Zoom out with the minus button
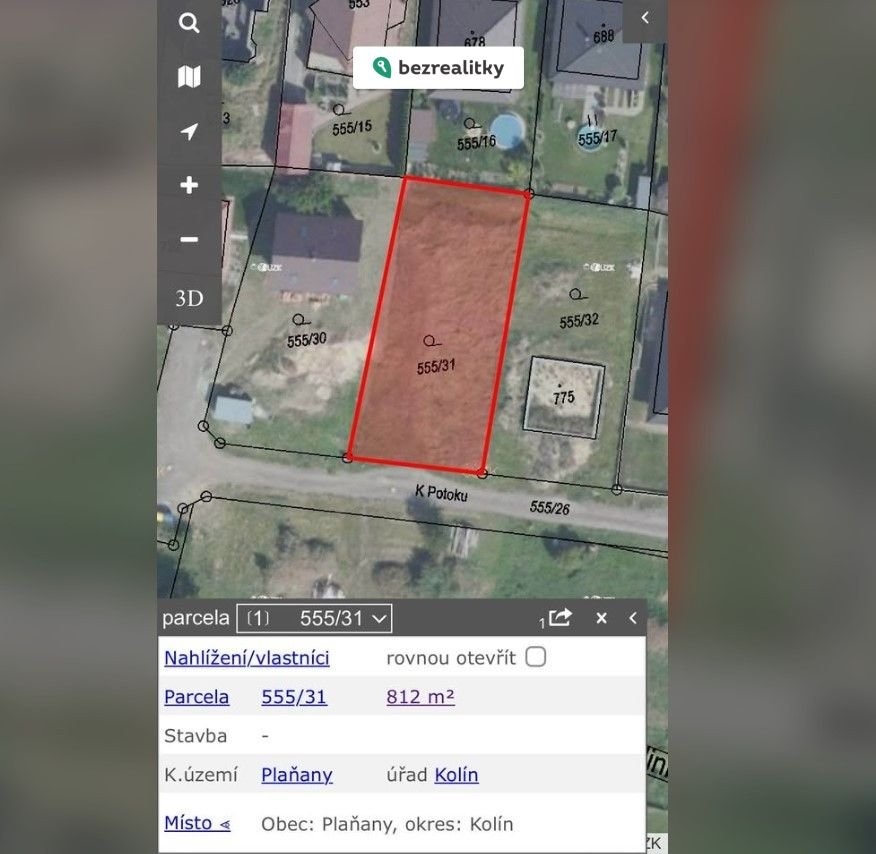876x854 pixels. pos(189,240)
